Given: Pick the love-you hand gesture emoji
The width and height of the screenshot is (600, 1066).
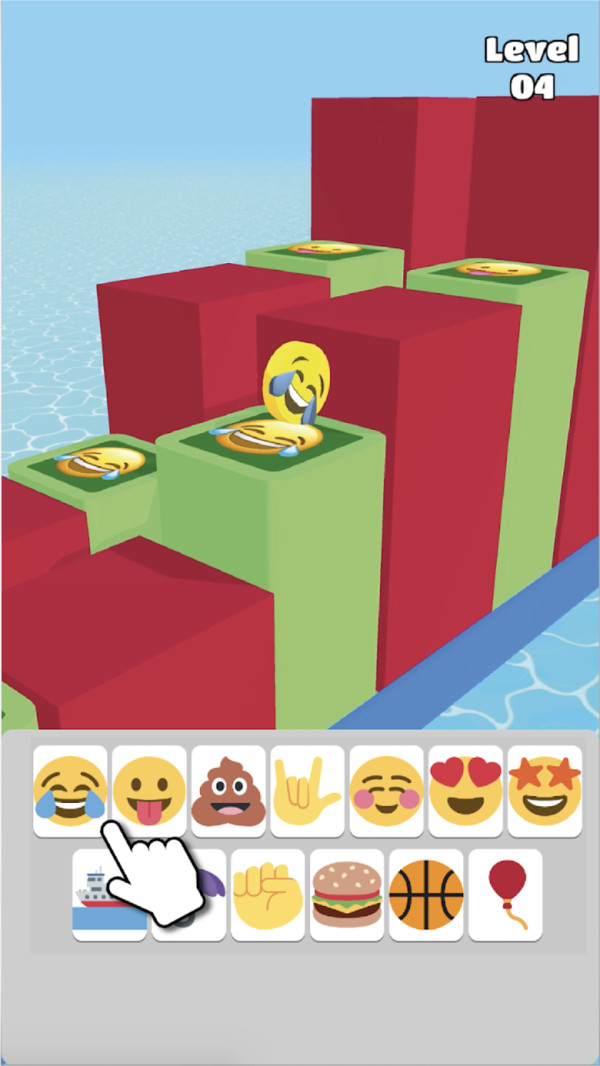Looking at the screenshot, I should pyautogui.click(x=307, y=790).
